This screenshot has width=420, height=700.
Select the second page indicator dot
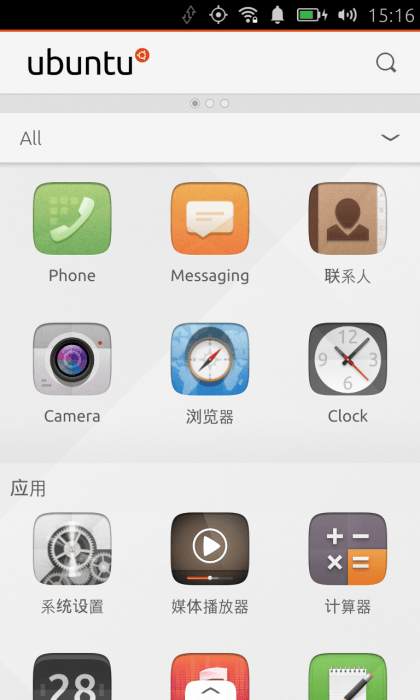point(210,104)
